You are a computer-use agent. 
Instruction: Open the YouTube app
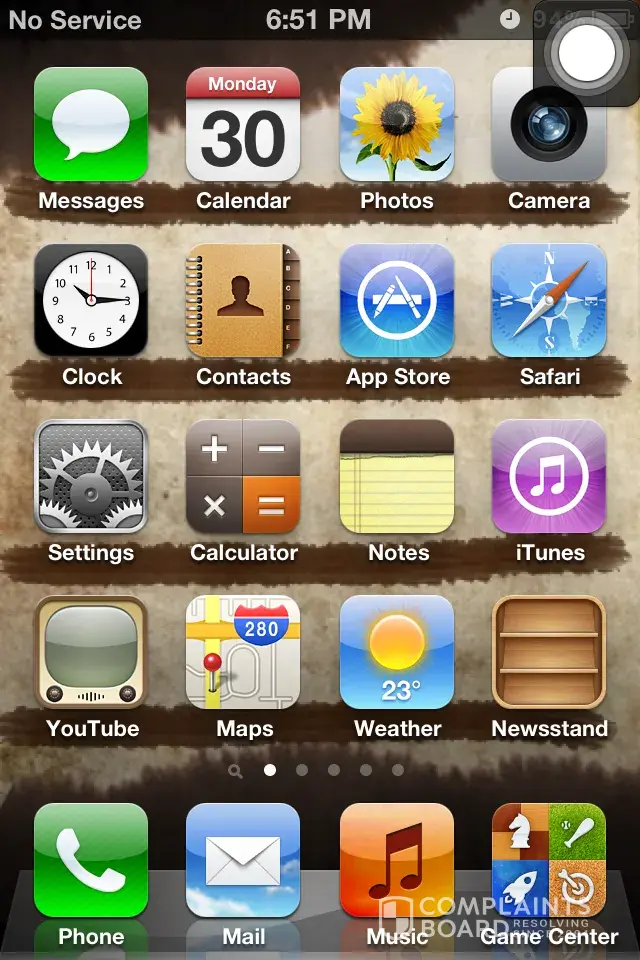pyautogui.click(x=91, y=652)
